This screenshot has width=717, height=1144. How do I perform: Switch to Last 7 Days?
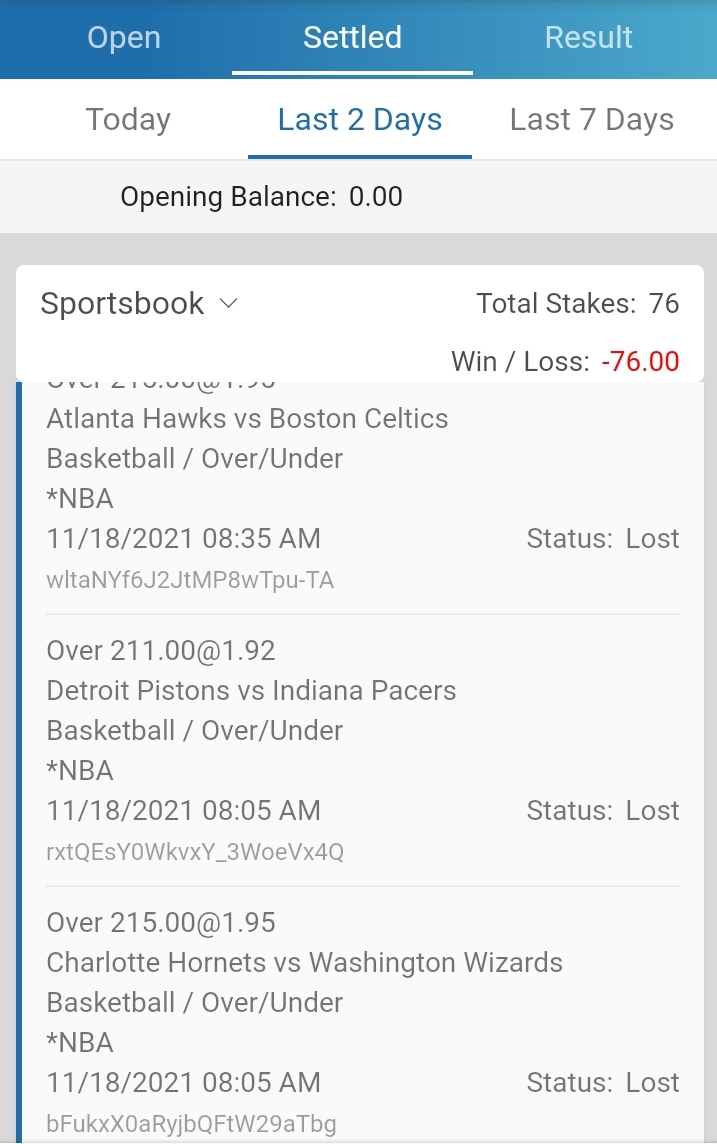coord(591,120)
